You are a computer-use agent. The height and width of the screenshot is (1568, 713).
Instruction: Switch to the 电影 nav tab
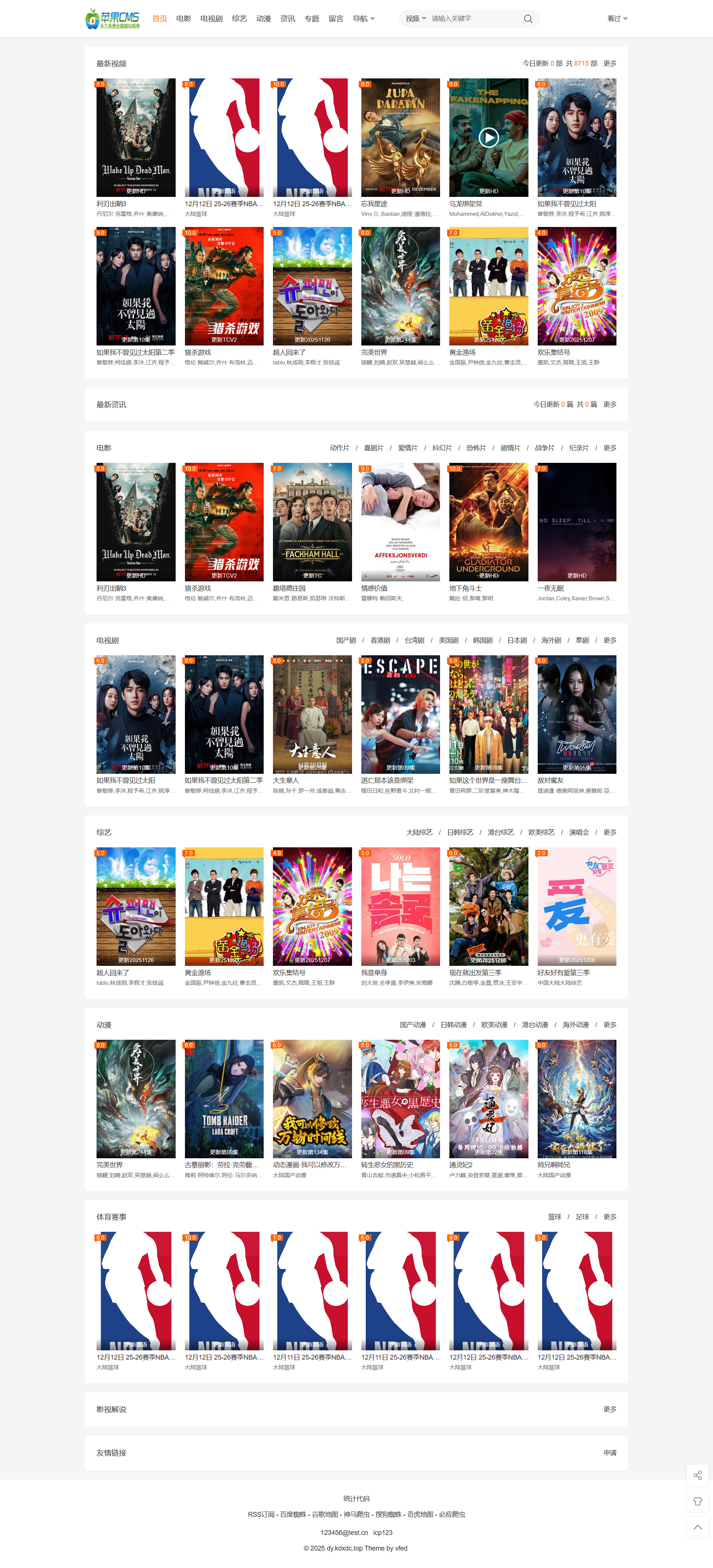click(184, 19)
